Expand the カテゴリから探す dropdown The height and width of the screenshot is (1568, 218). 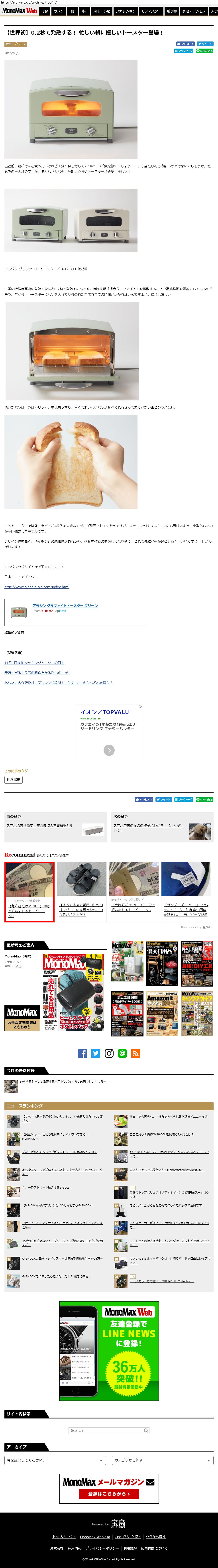[x=163, y=1460]
